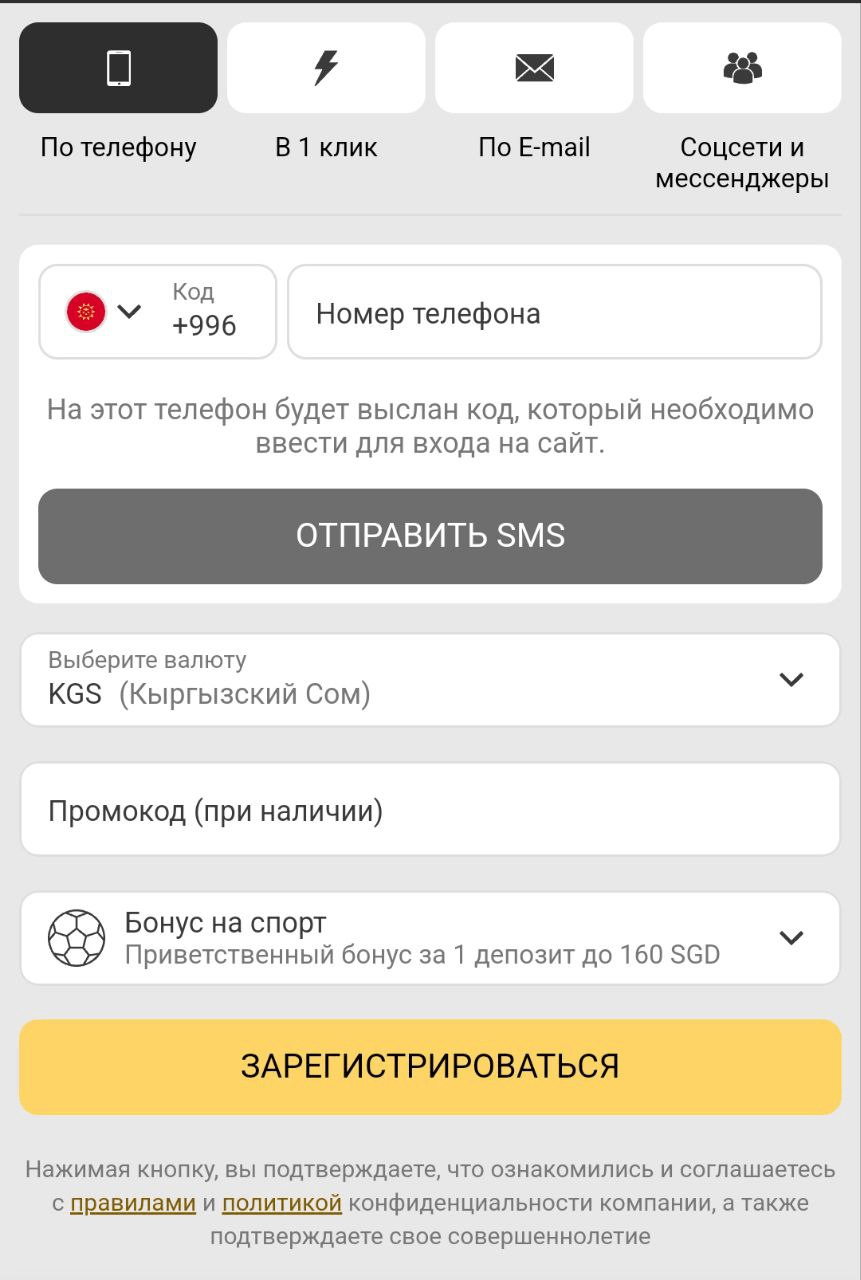The height and width of the screenshot is (1280, 861).
Task: Switch to «В 1 клик» registration
Action: tap(326, 68)
